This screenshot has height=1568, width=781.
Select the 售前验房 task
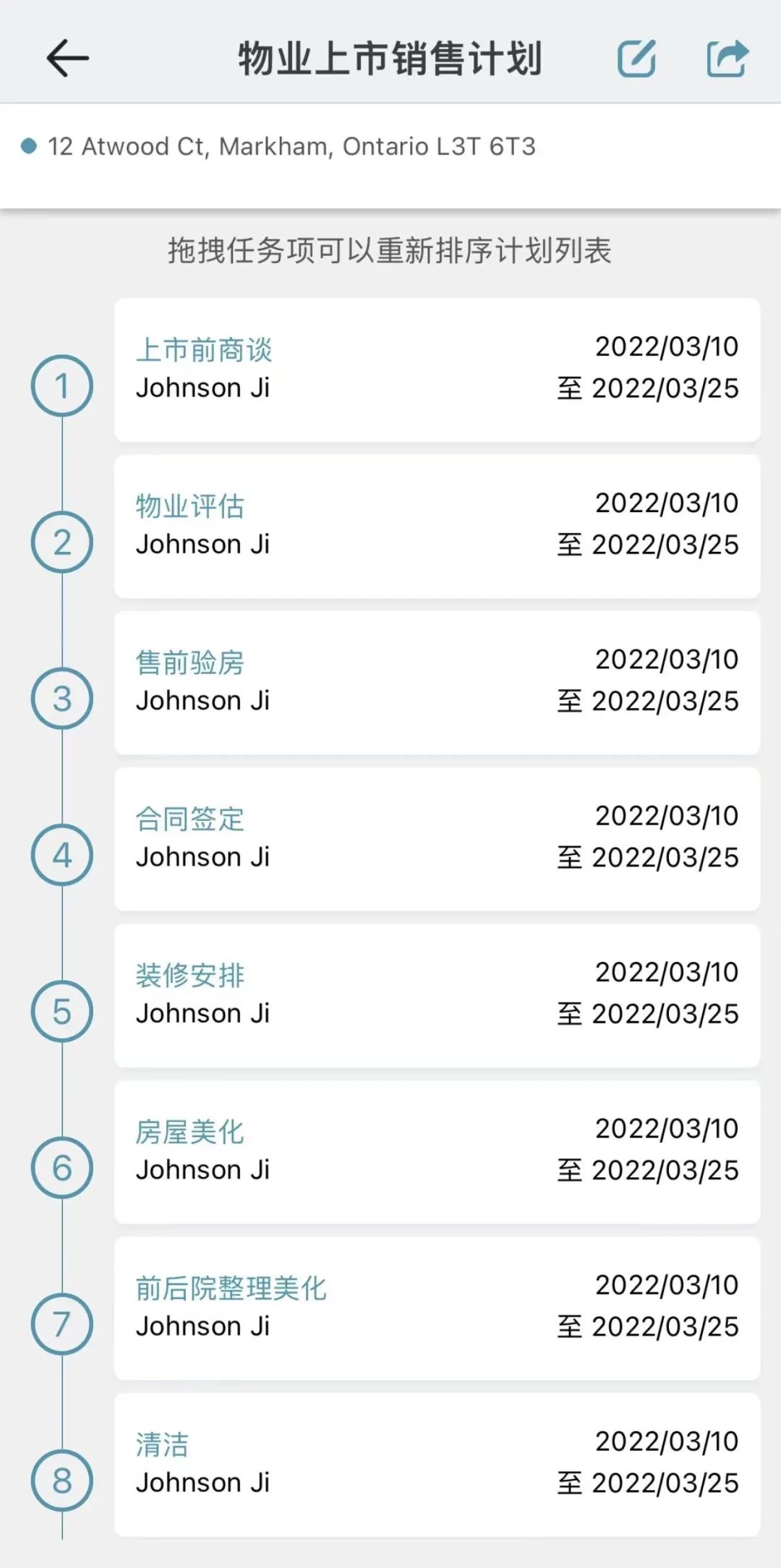[x=437, y=683]
